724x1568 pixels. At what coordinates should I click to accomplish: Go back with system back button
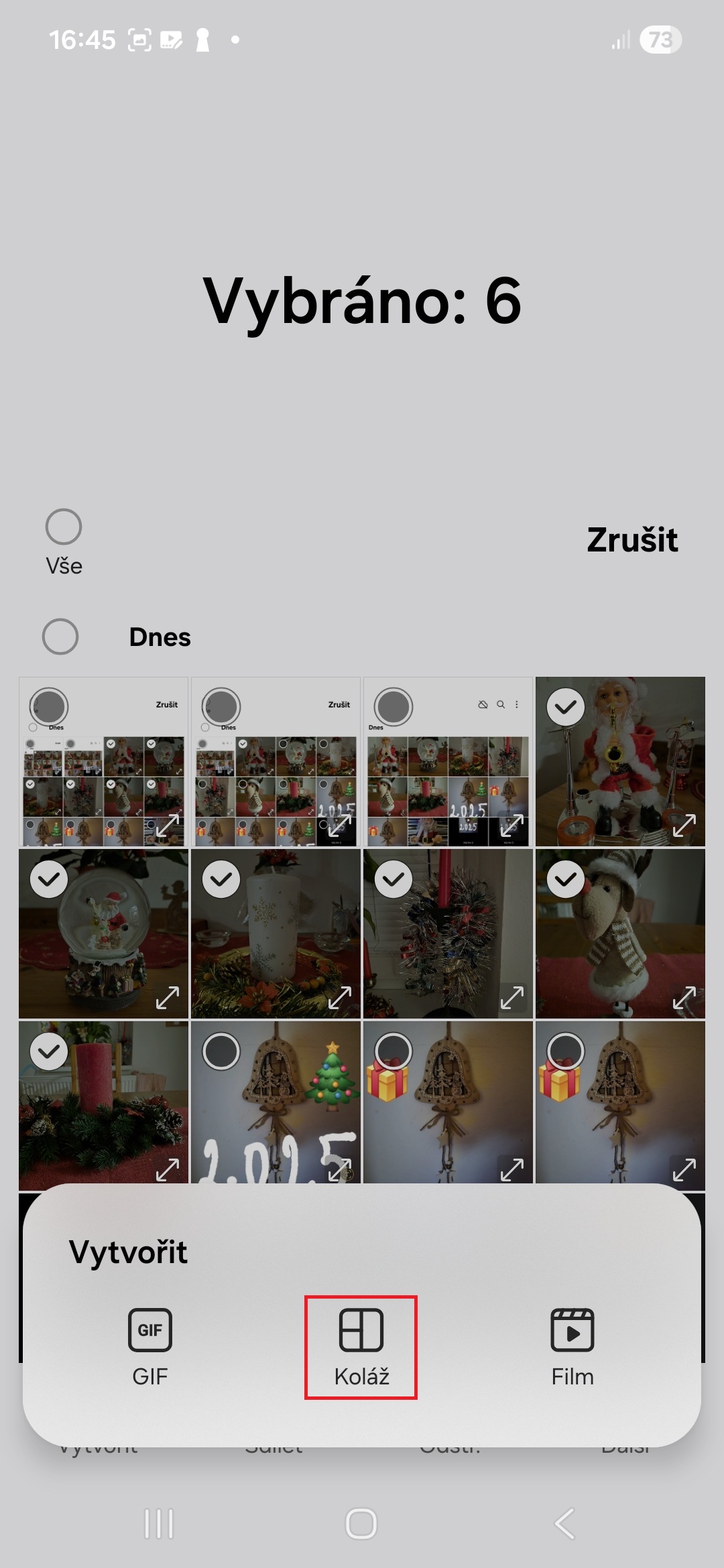564,1524
